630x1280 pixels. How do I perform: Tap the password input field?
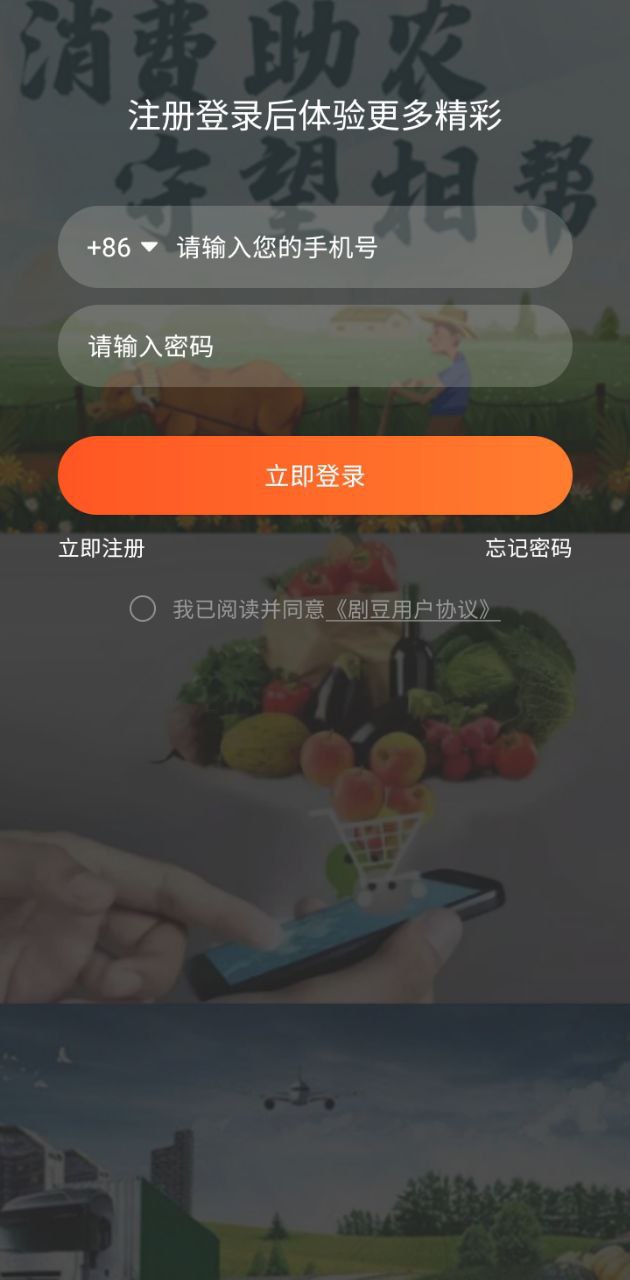point(314,346)
